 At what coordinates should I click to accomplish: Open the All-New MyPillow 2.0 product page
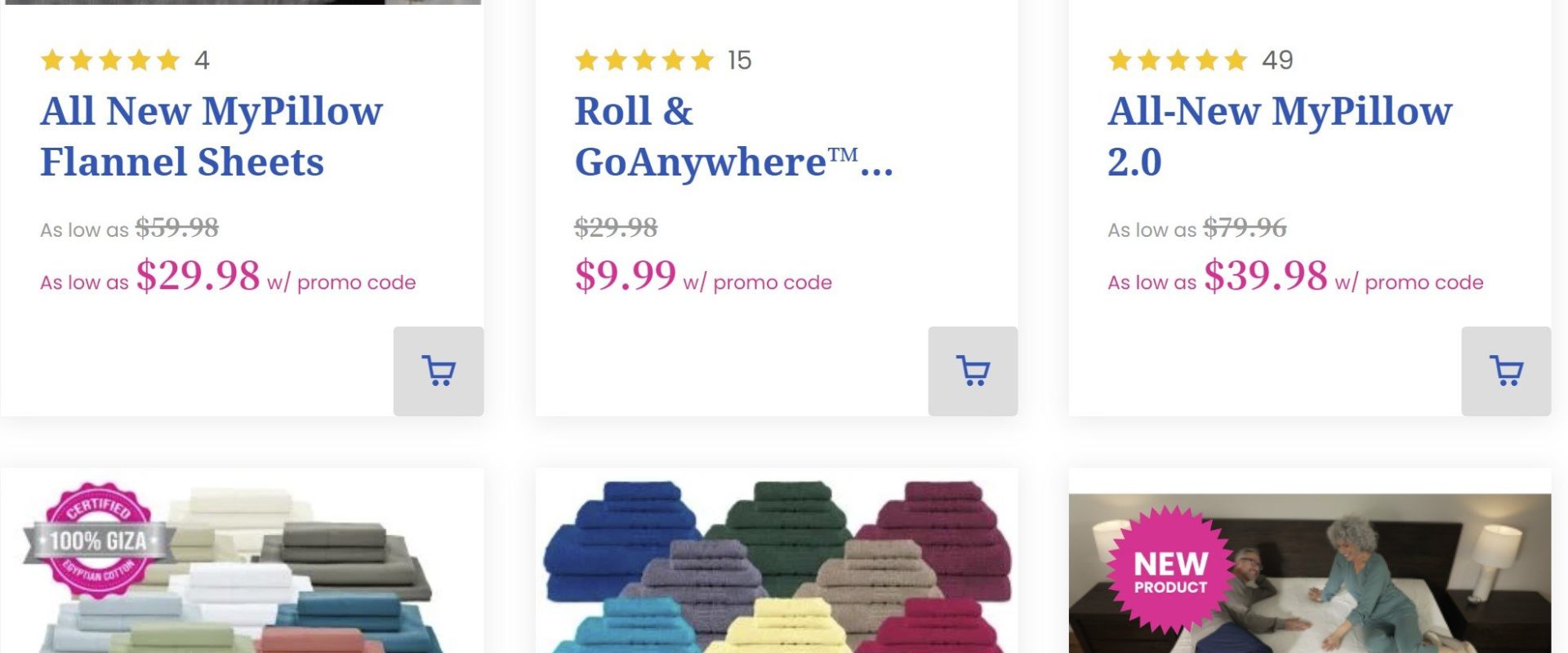tap(1280, 136)
